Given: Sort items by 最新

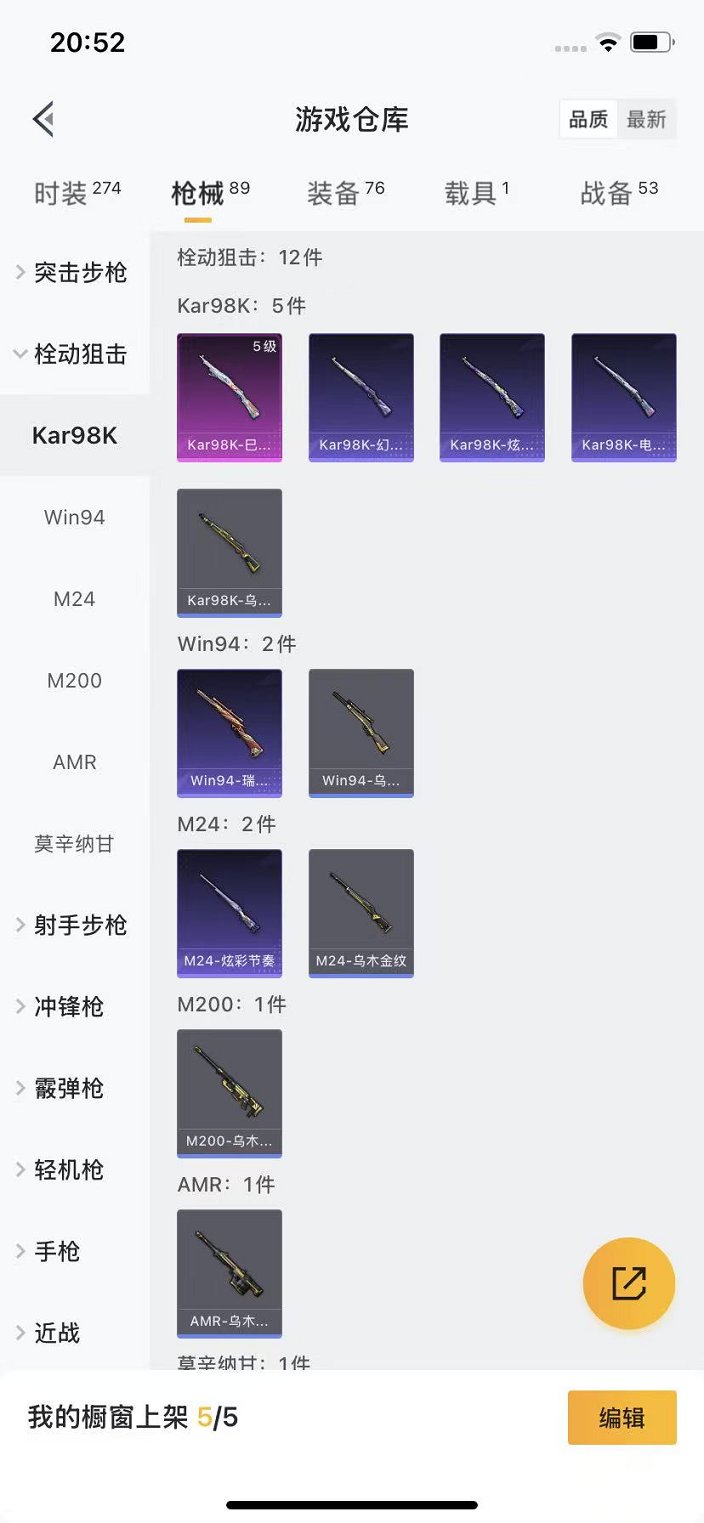Looking at the screenshot, I should (646, 120).
